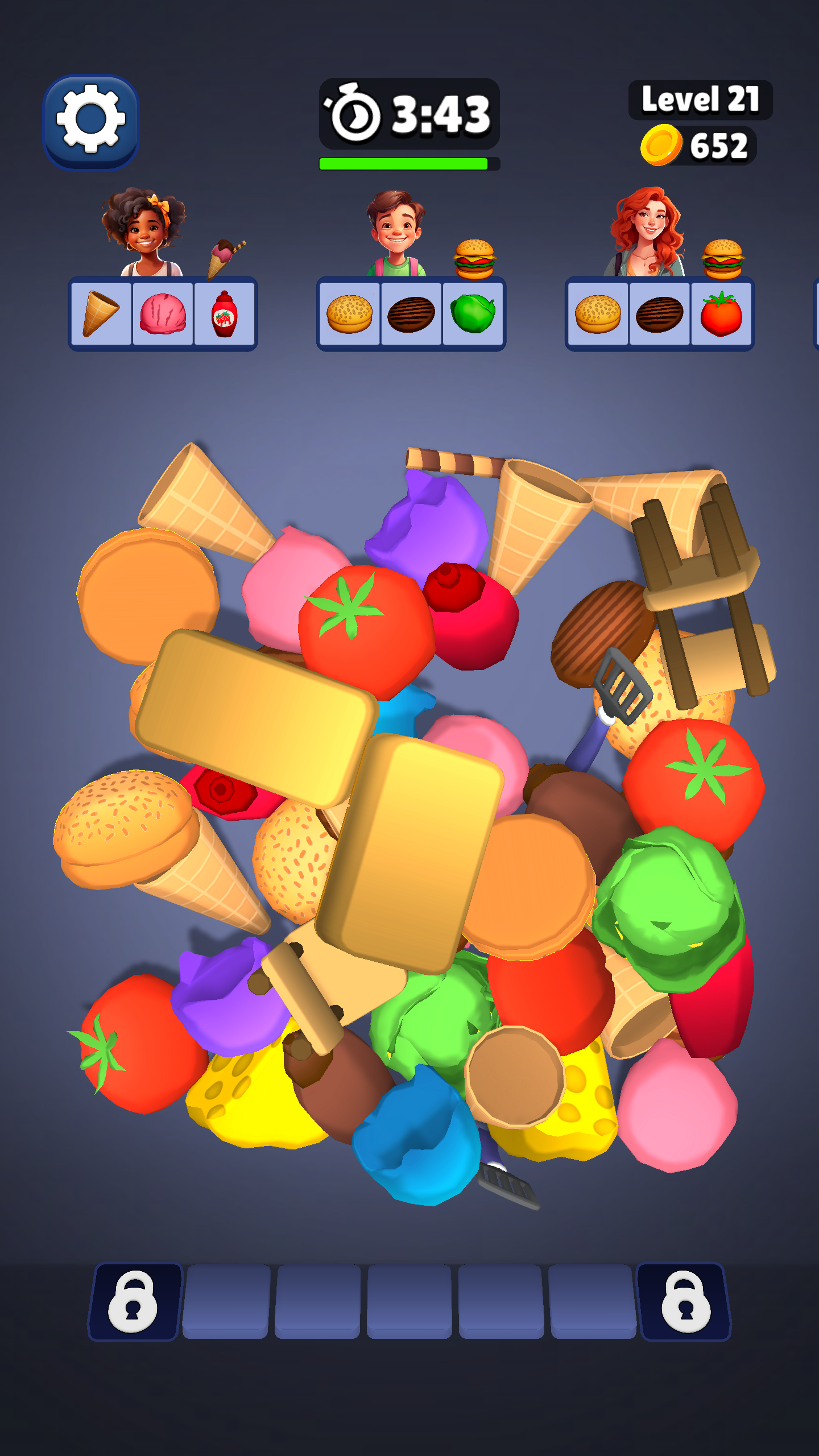Screen dimensions: 819x1456
Task: Unlock the right locked tray slot
Action: tap(685, 1302)
